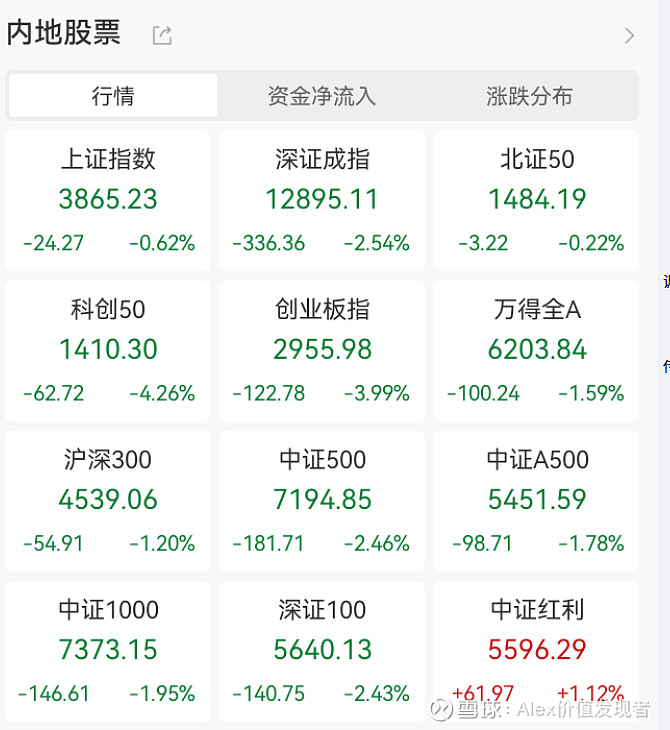Viewport: 670px width, 730px height.
Task: Open the 沪深300 index card
Action: point(108,500)
